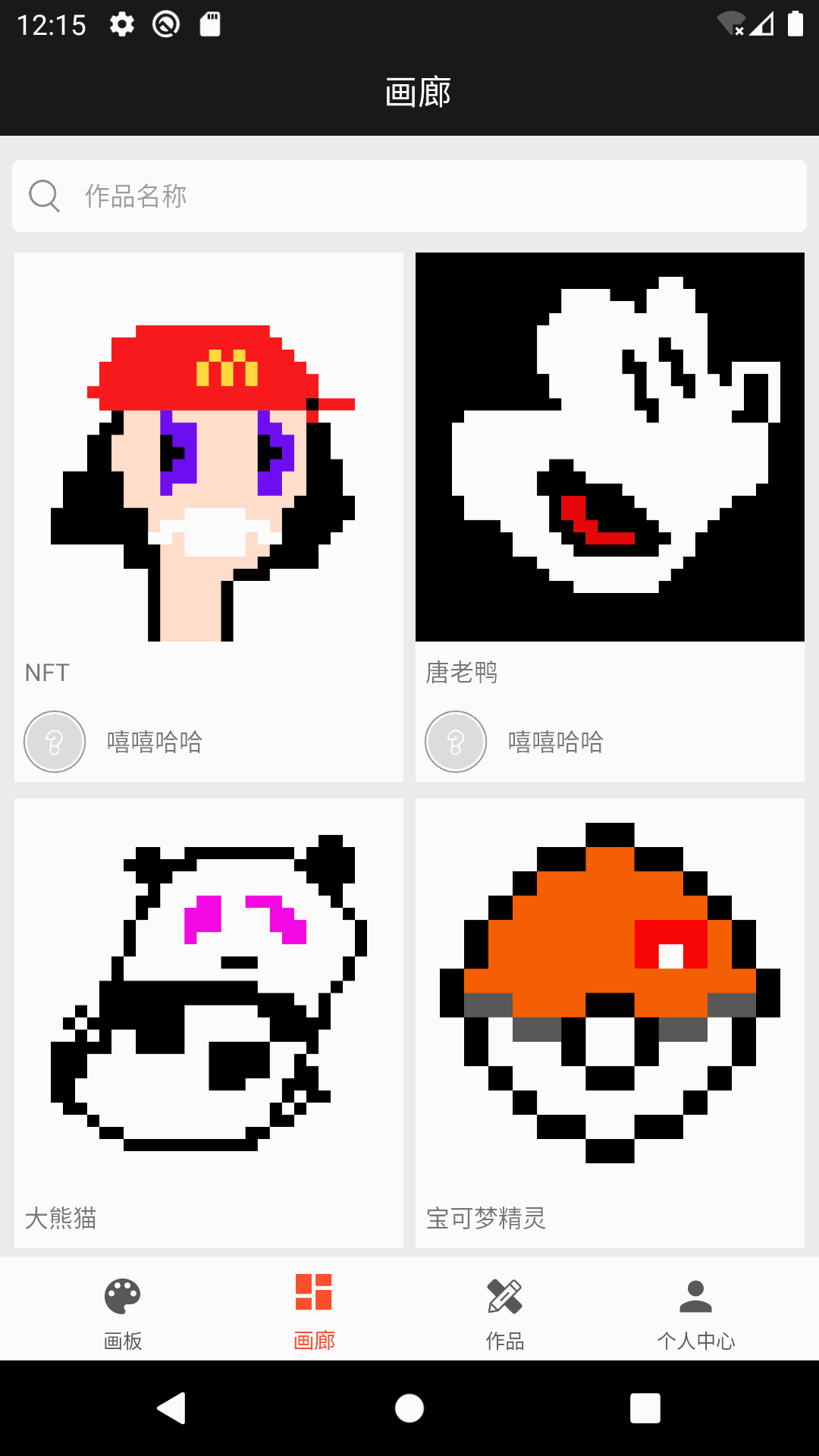Open the 唐老鸭 artwork

coord(610,447)
